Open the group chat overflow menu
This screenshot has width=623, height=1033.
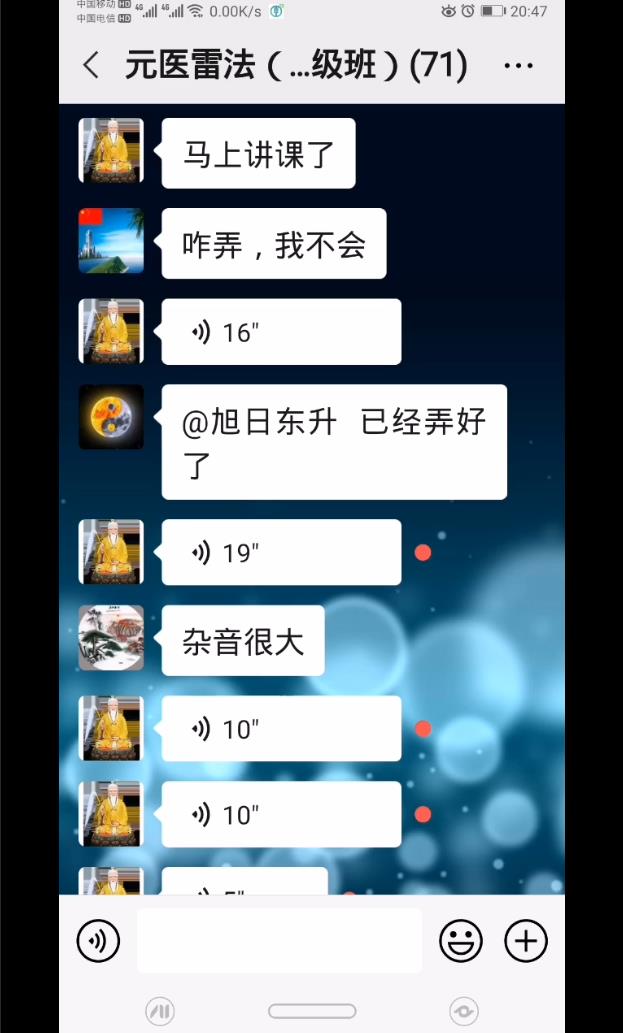point(518,66)
